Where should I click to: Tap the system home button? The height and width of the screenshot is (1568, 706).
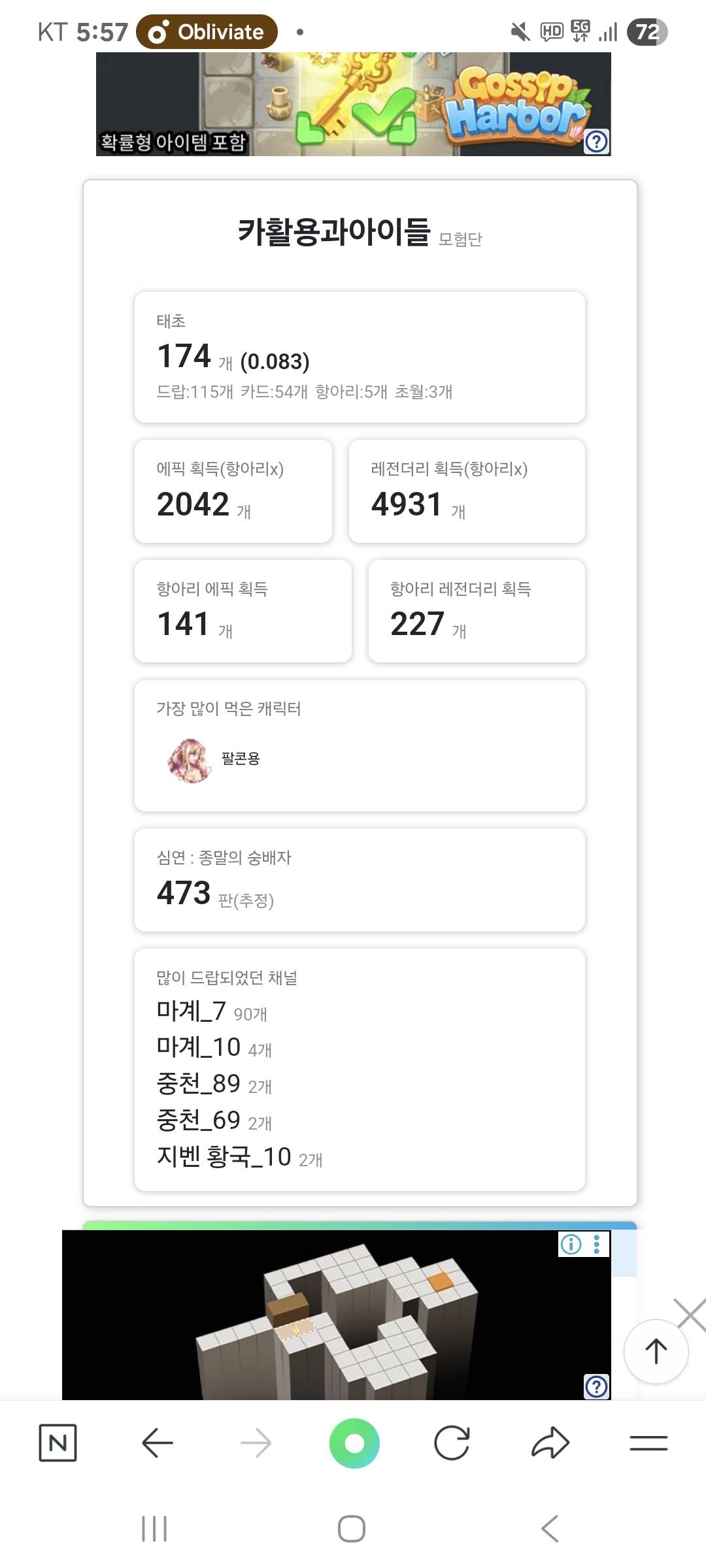352,1529
